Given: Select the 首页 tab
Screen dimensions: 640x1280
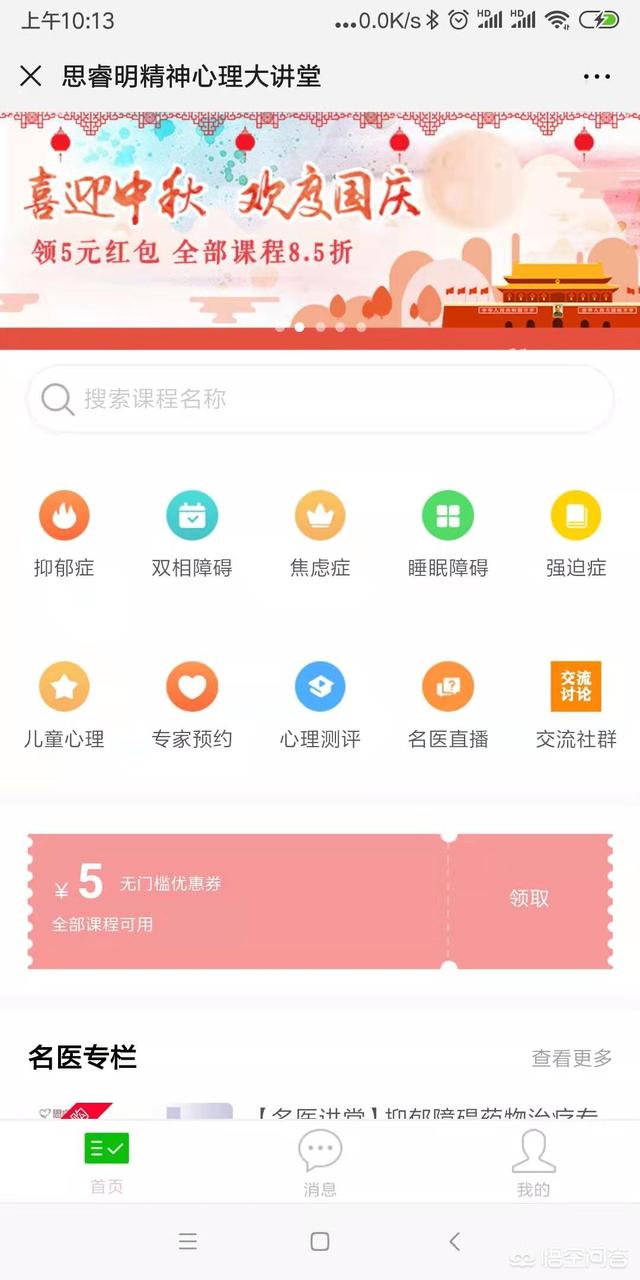Looking at the screenshot, I should (107, 1164).
